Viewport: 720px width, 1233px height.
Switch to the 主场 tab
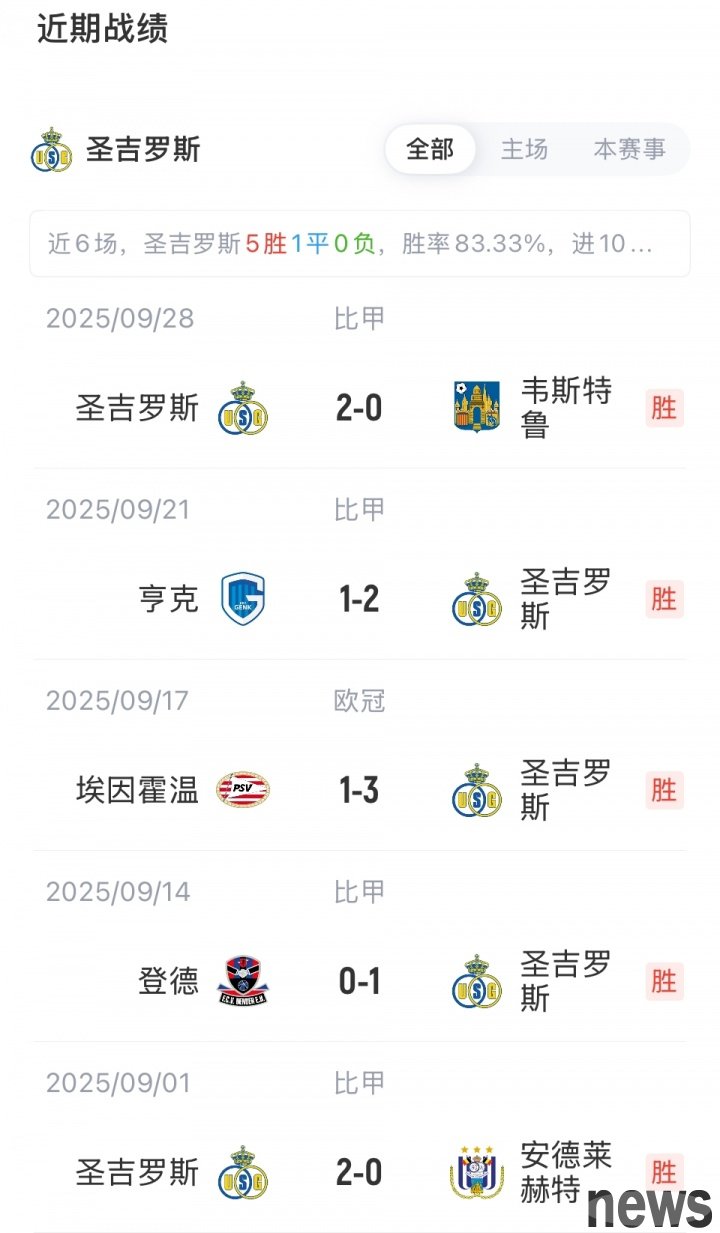(x=524, y=150)
